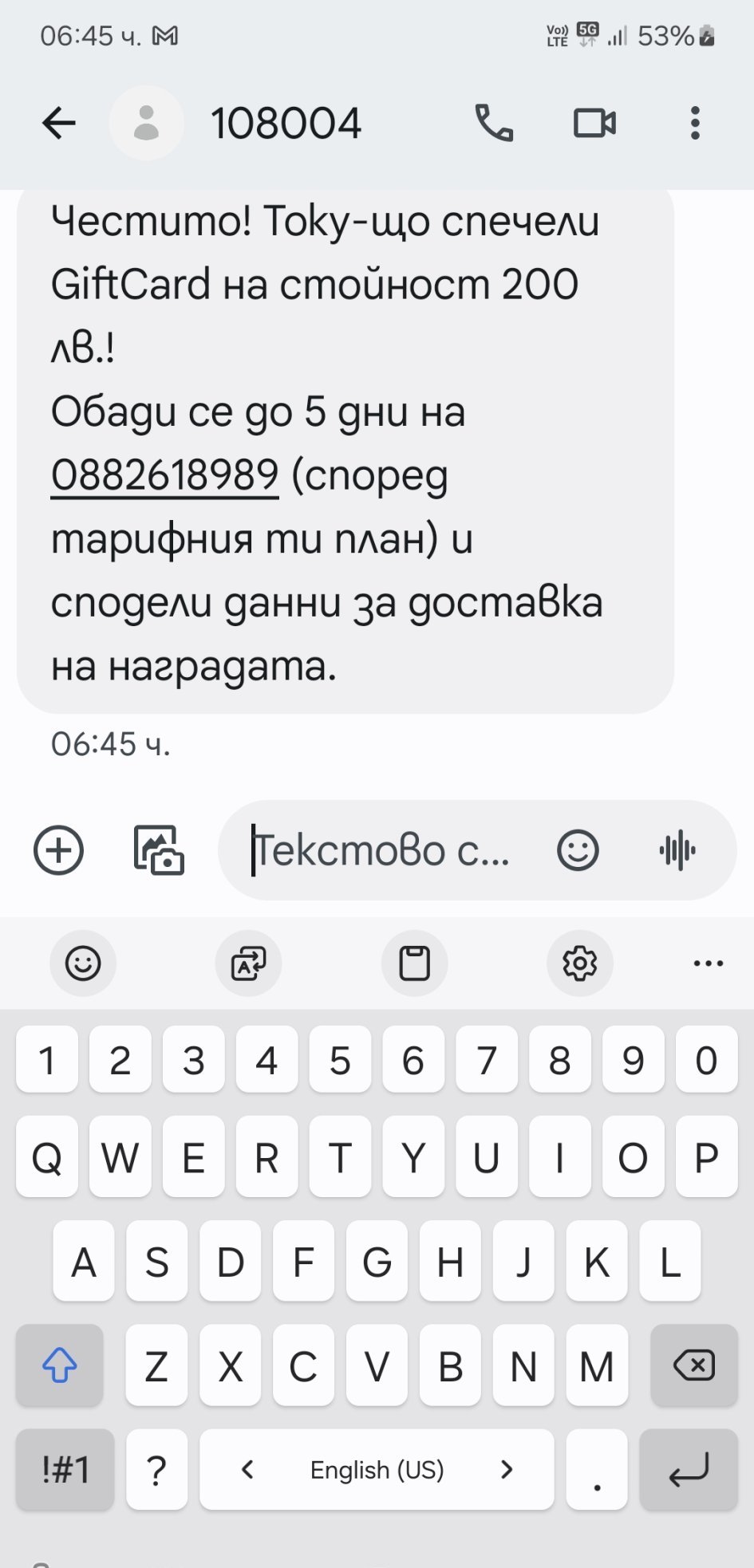Viewport: 754px width, 1568px height.
Task: Start a video call with 108004
Action: (594, 123)
